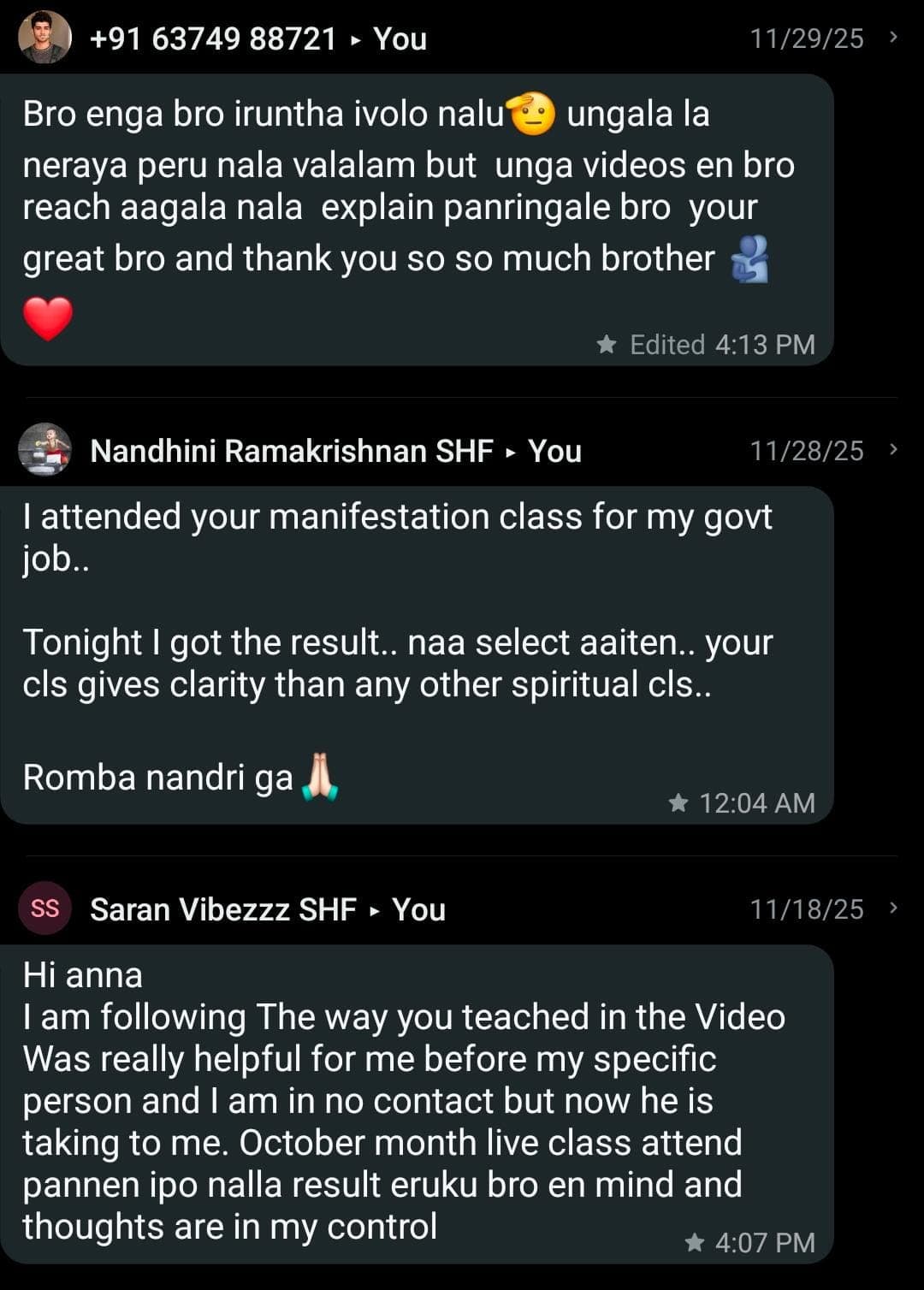Open the Saran Vibezzz SHF chat

pos(222,908)
